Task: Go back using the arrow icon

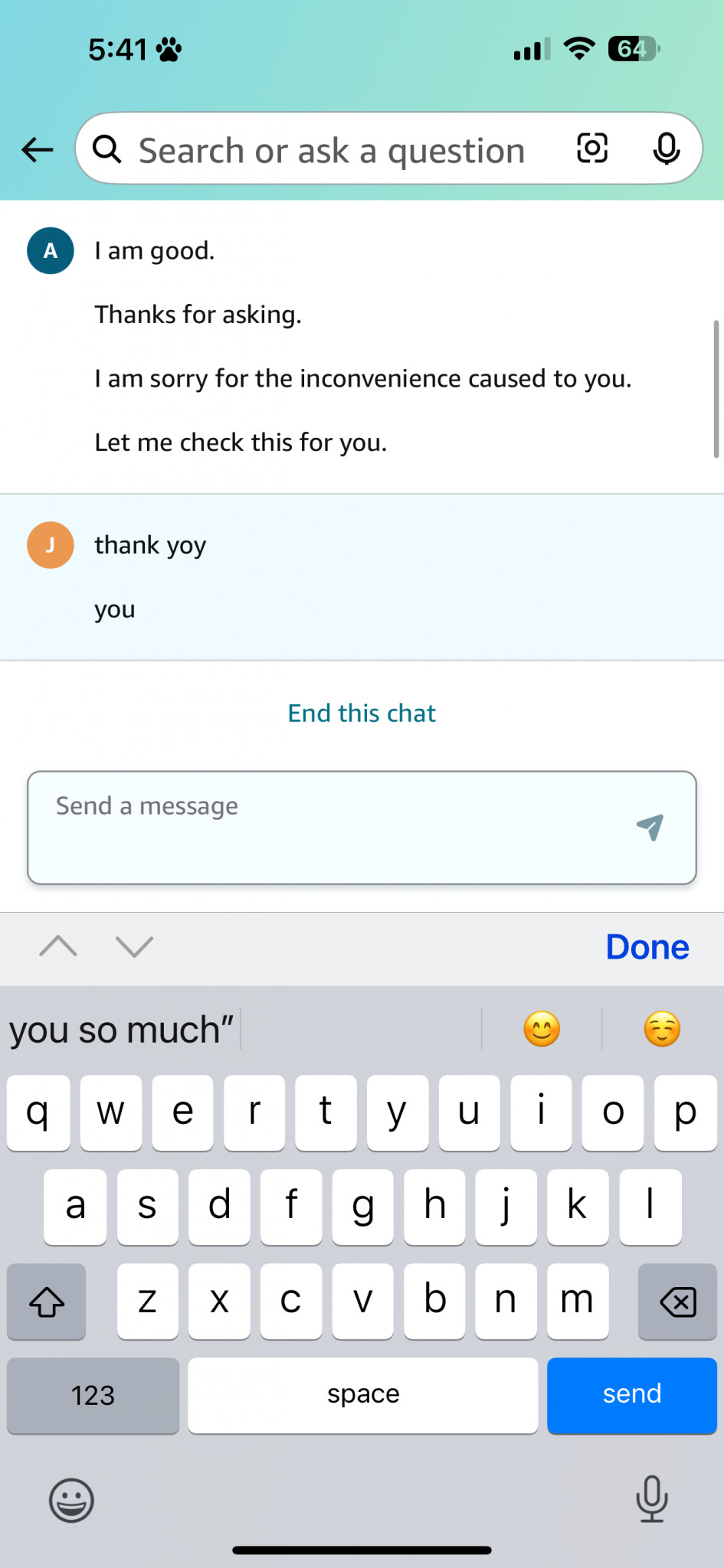Action: pyautogui.click(x=37, y=149)
